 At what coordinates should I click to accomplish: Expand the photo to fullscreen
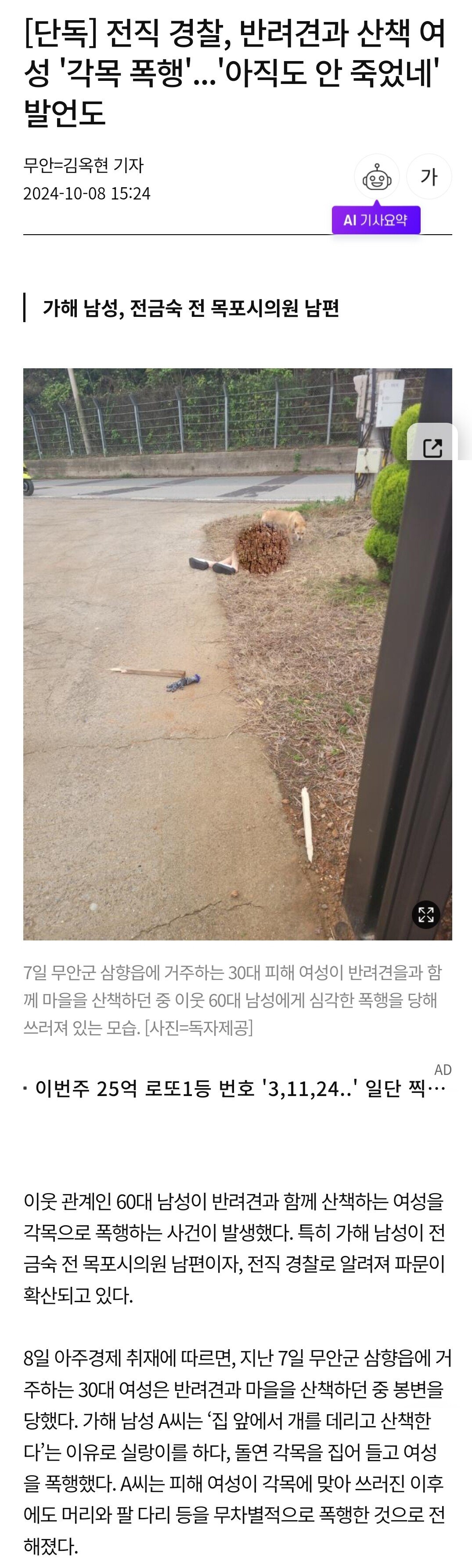(426, 914)
